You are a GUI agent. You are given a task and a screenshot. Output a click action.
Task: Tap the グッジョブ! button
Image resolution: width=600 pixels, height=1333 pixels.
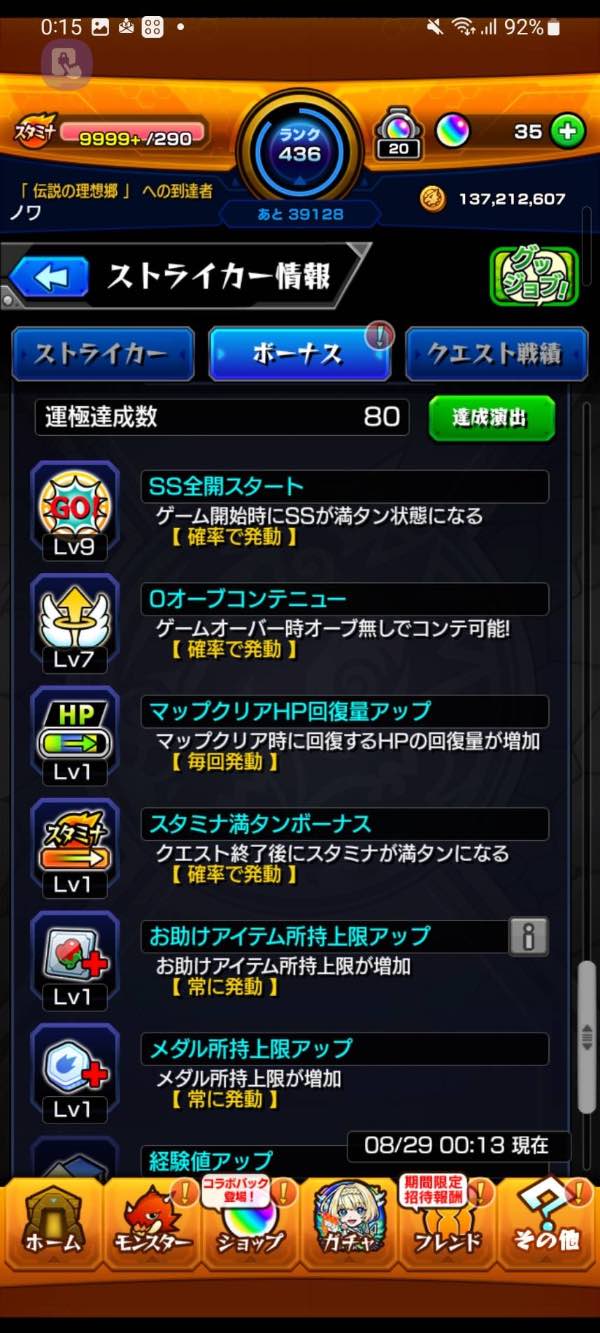534,276
